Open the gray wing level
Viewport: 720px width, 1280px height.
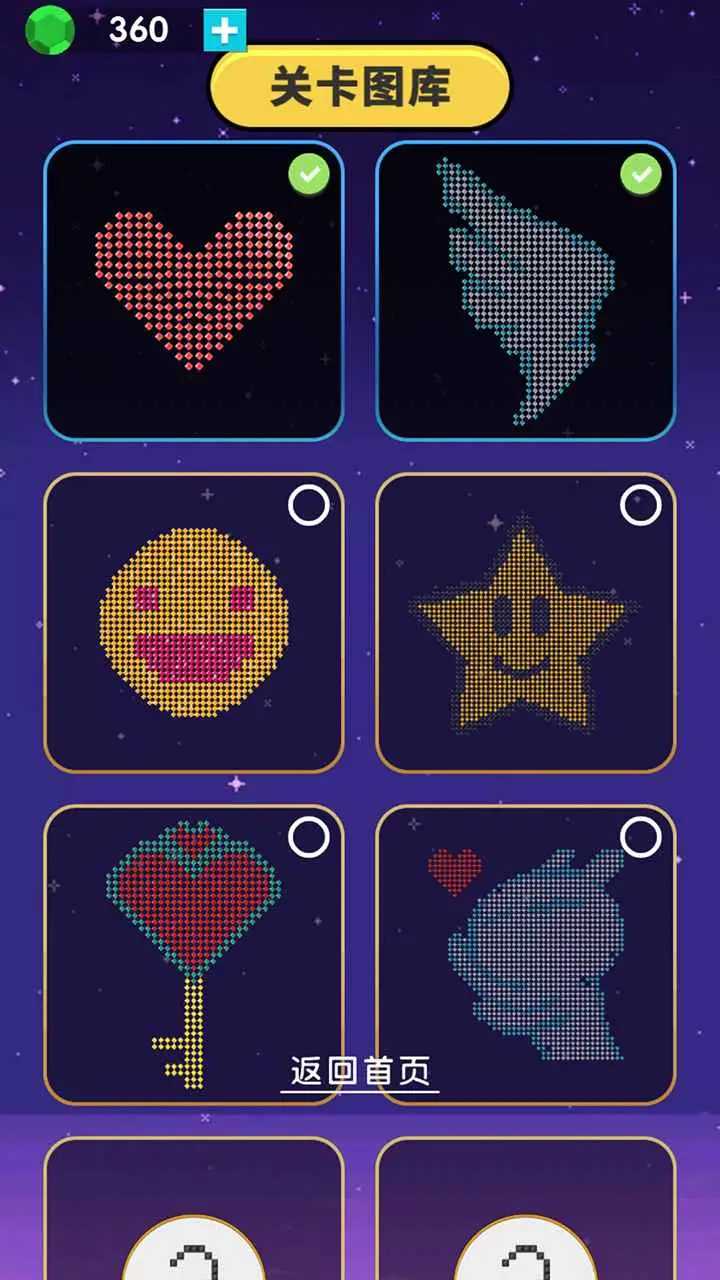point(525,291)
